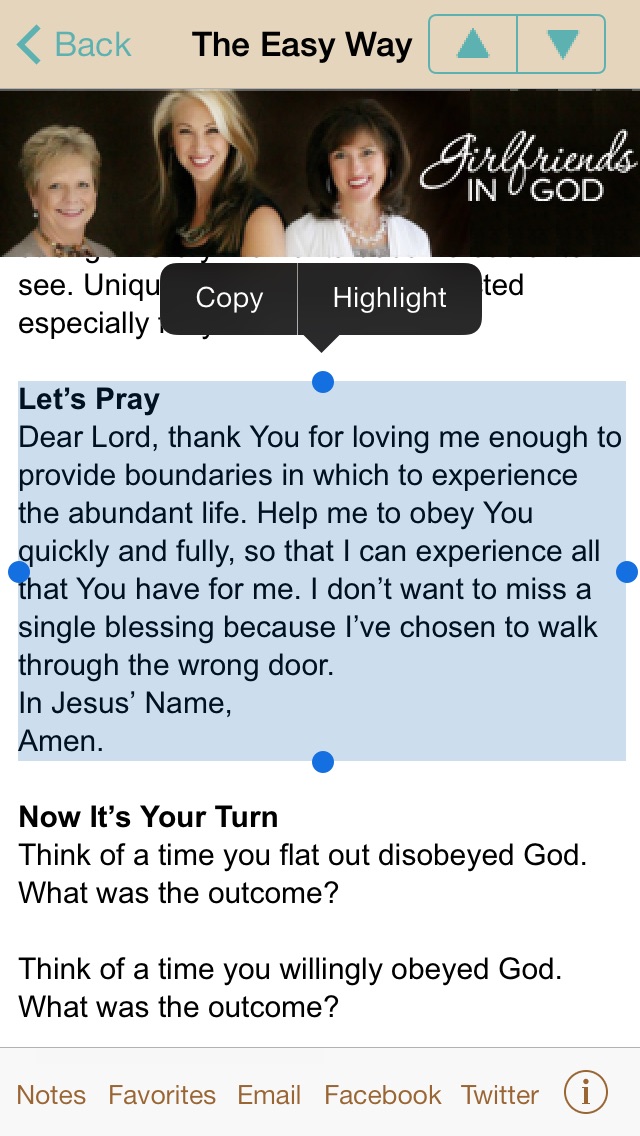The height and width of the screenshot is (1136, 640).
Task: Open Notes for this devotional
Action: tap(51, 1094)
